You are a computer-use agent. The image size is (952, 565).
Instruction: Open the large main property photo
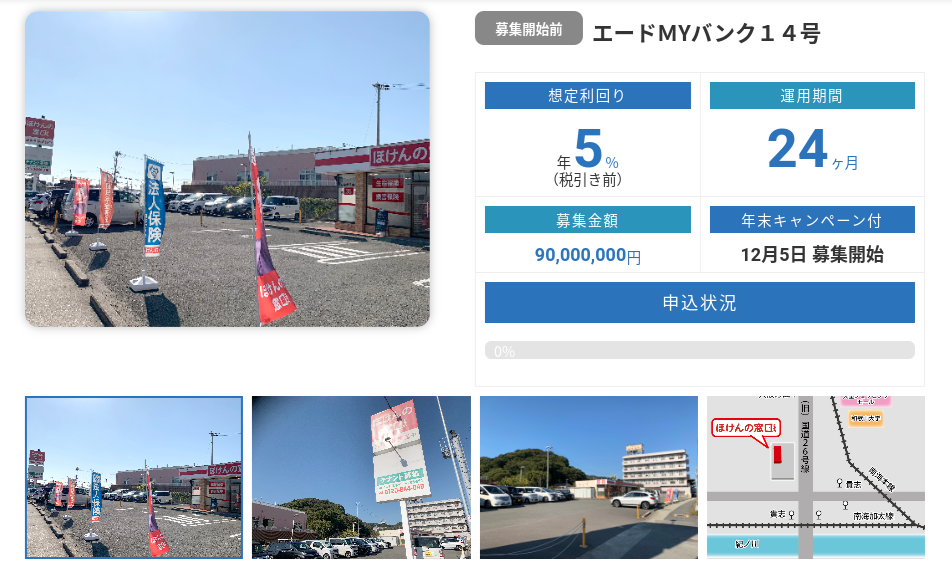[227, 169]
